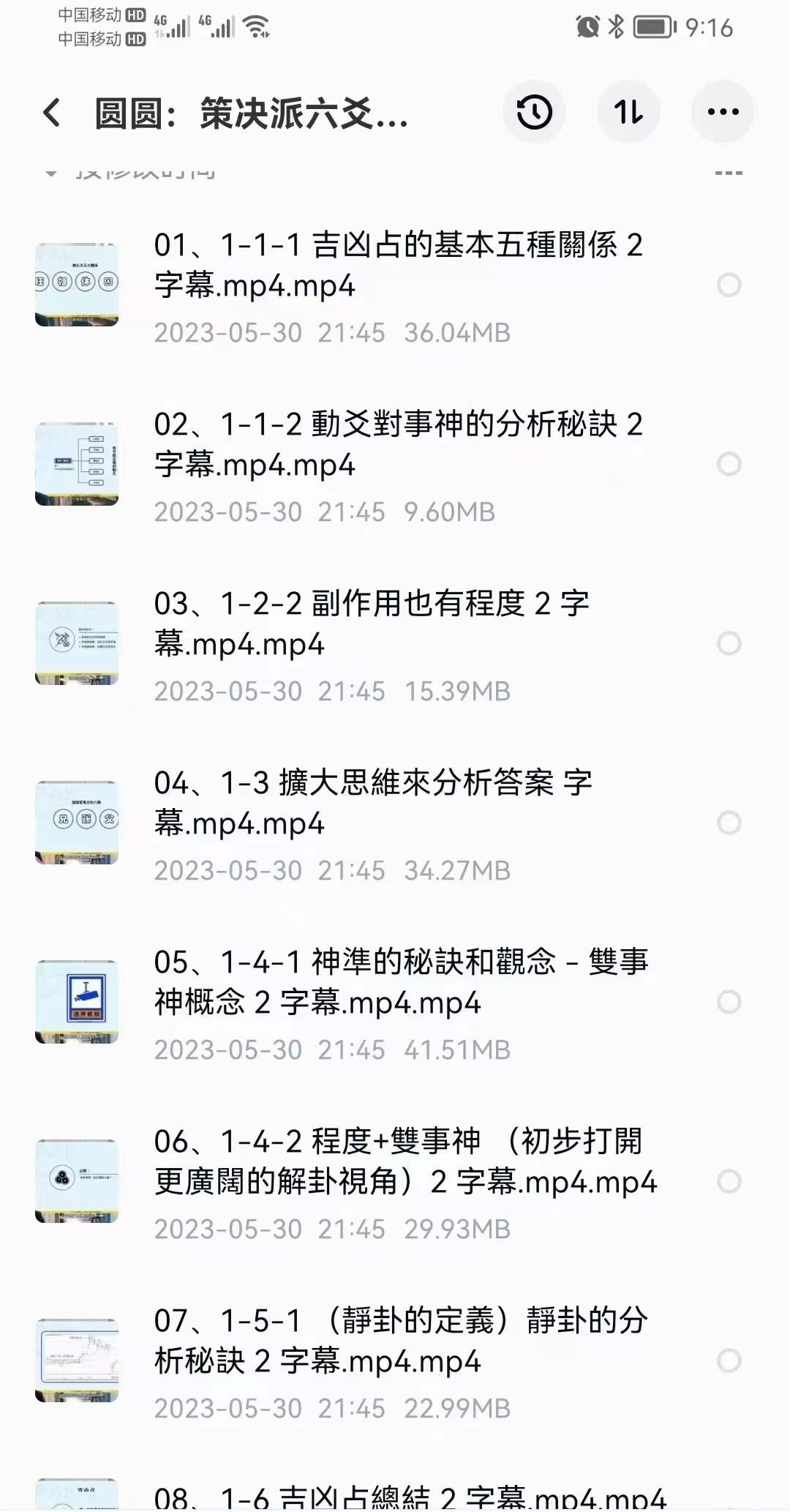Image resolution: width=790 pixels, height=1512 pixels.
Task: Open the history clock icon in top bar
Action: tap(534, 111)
